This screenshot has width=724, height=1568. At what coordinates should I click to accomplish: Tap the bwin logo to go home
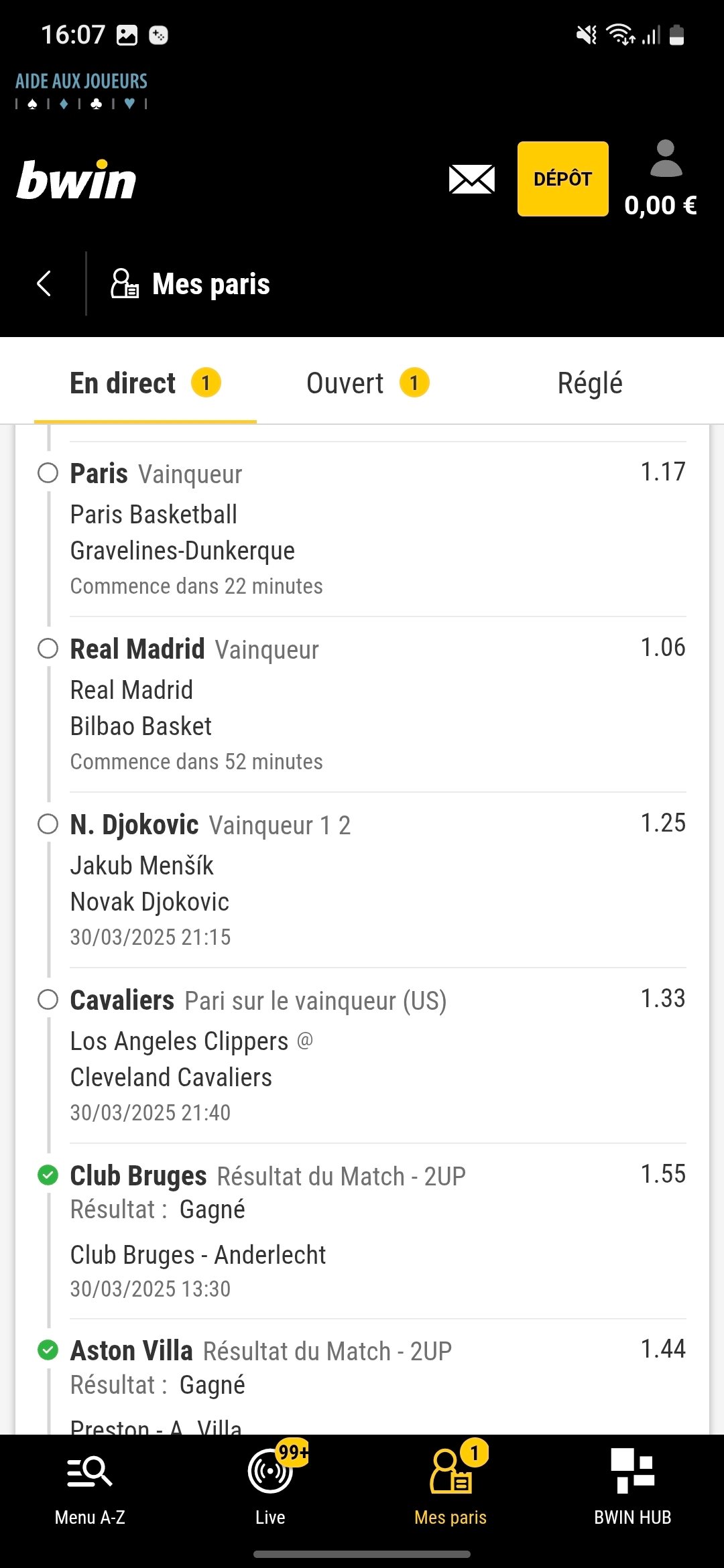tap(76, 180)
